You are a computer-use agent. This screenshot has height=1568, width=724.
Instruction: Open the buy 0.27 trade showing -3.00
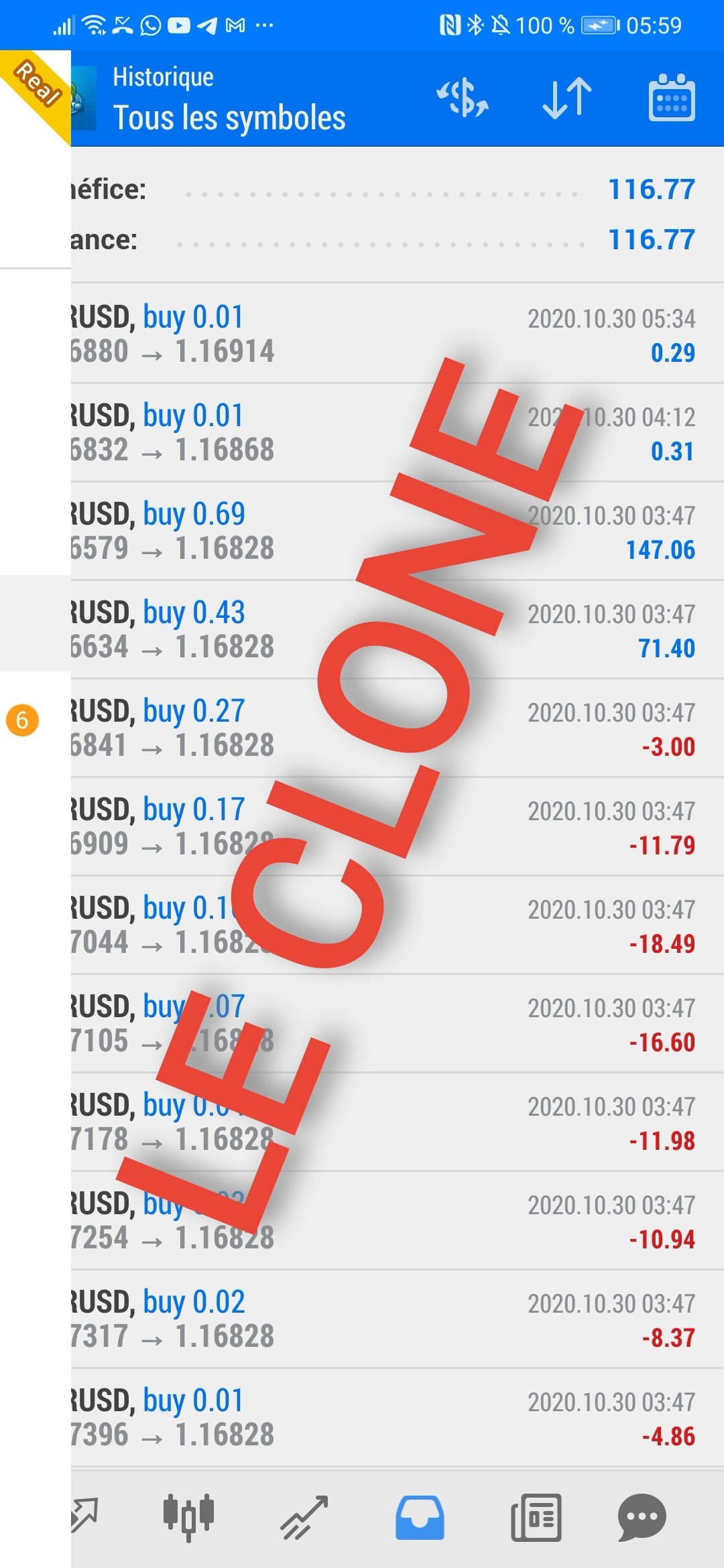pos(396,728)
